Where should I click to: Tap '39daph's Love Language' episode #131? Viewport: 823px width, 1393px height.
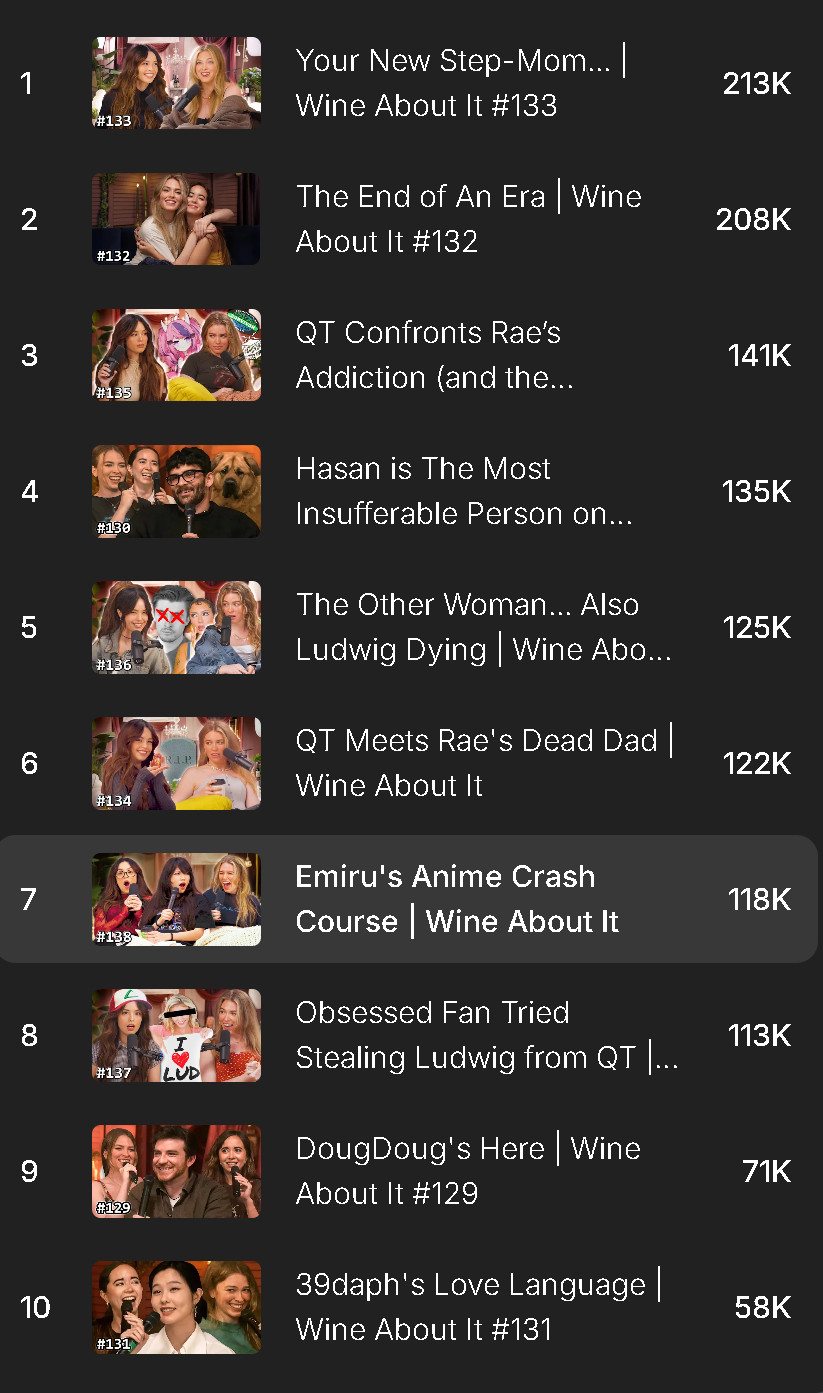410,1307
